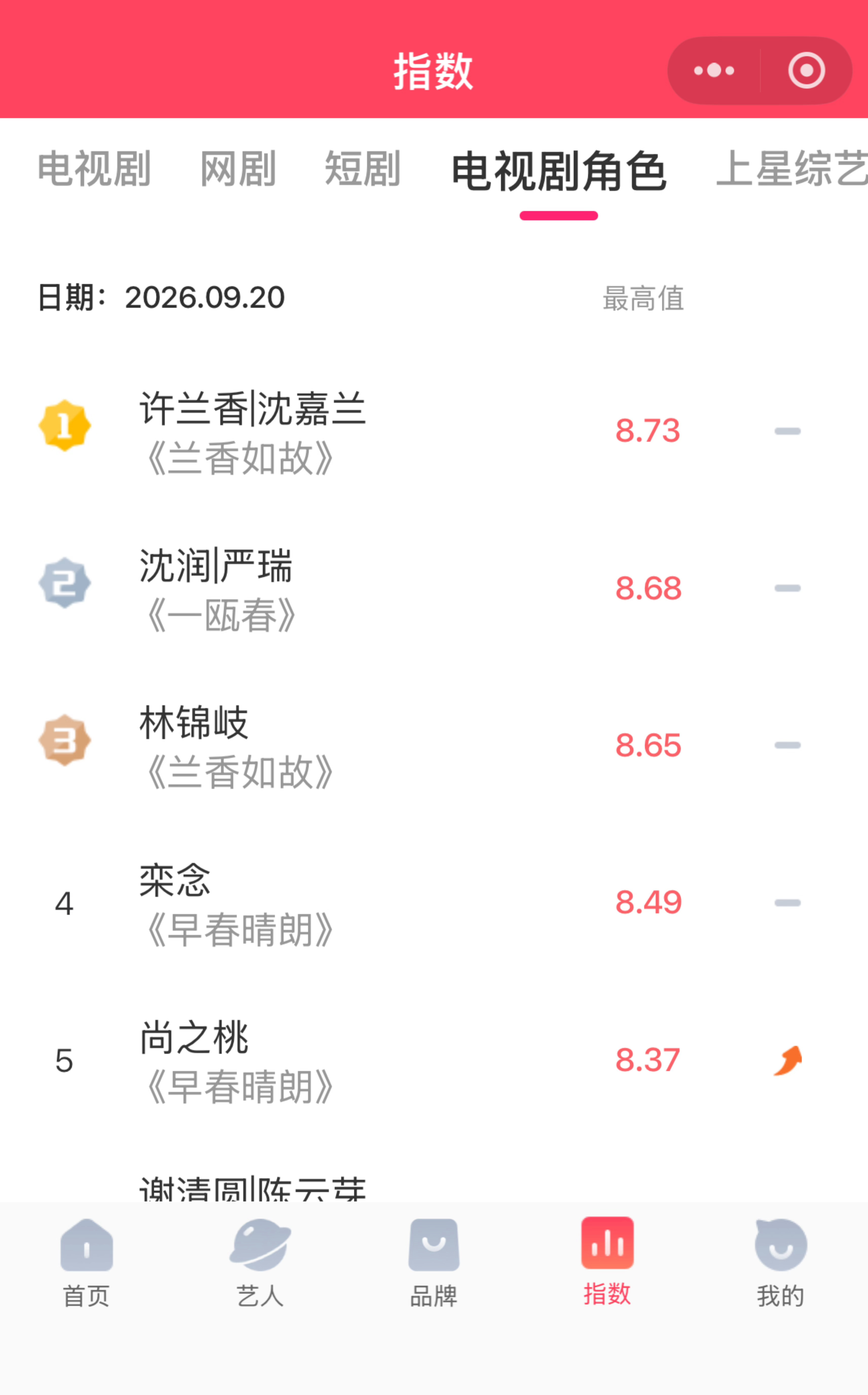The width and height of the screenshot is (868, 1395).
Task: View the 沈润|严瑞 role details
Action: tap(434, 589)
